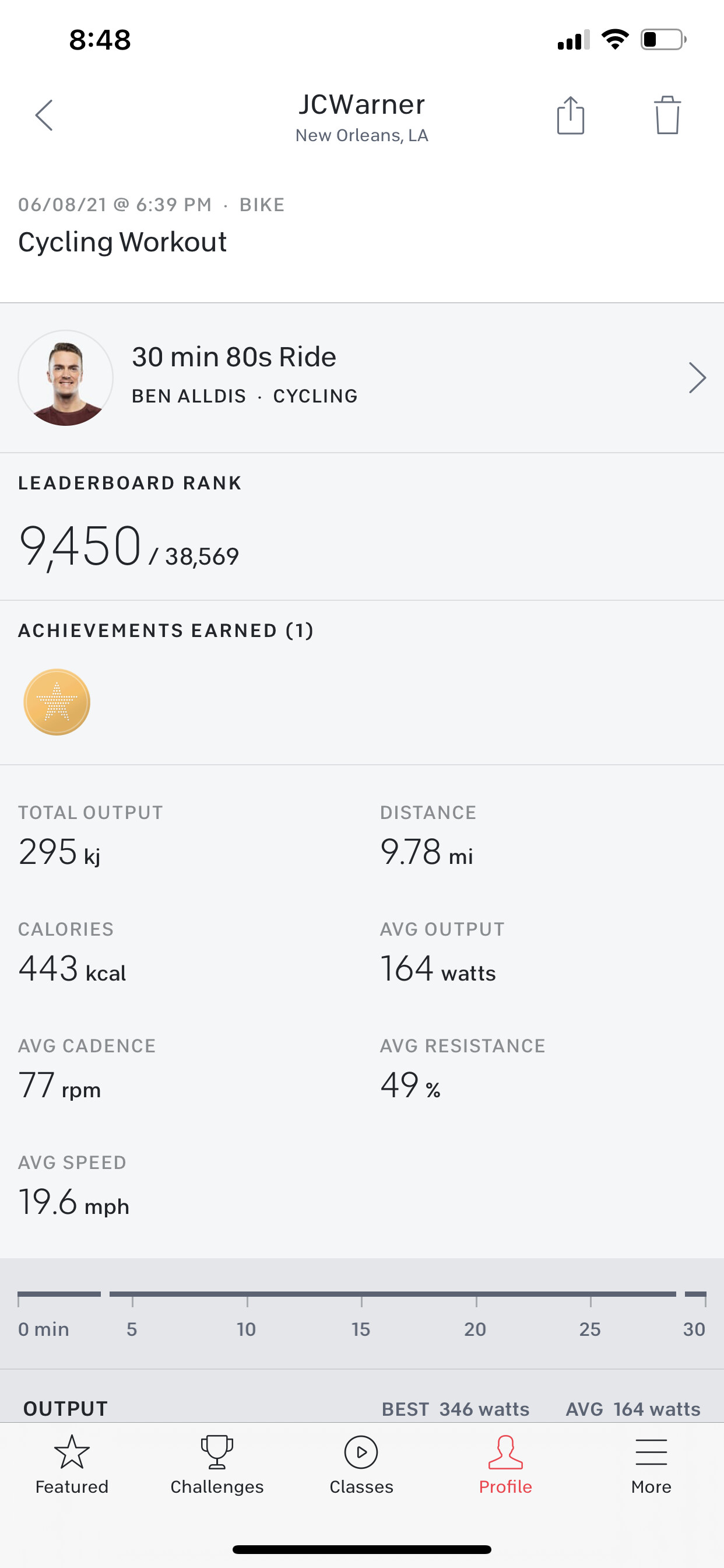Screen dimensions: 724x1568
Task: Delete this workout with the trash icon
Action: click(667, 115)
